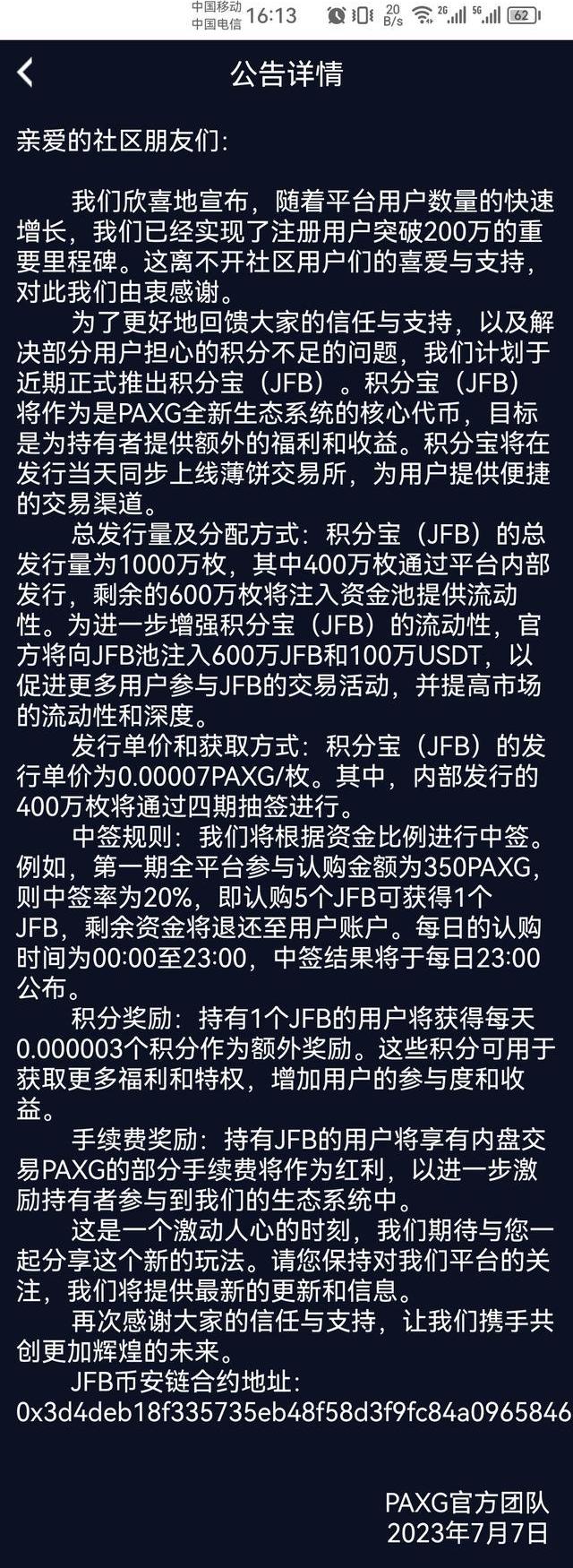573x1568 pixels.
Task: Go back from the 公告详情 page
Action: (25, 73)
